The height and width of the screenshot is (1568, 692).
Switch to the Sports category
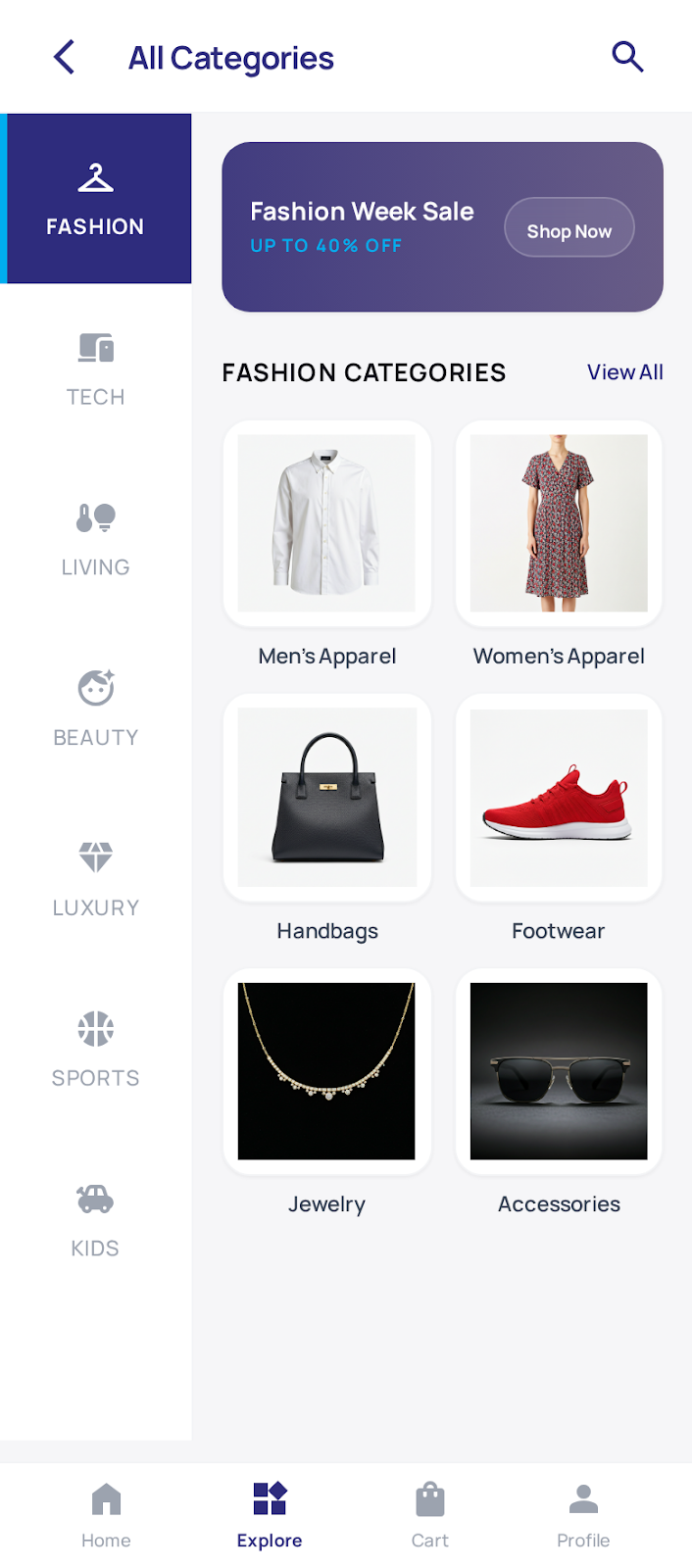95,1050
